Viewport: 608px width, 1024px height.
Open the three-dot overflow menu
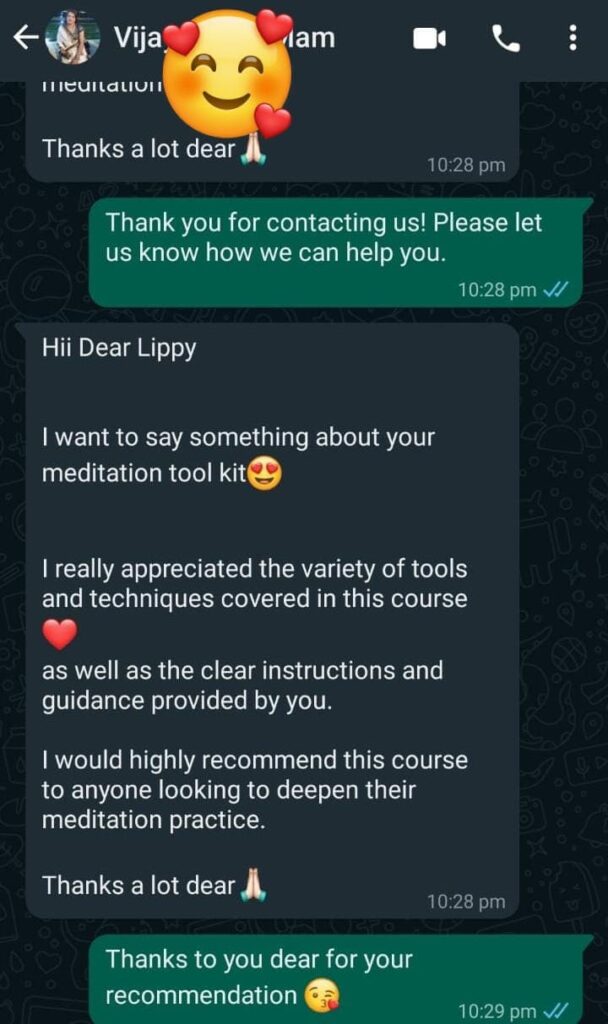pos(572,38)
